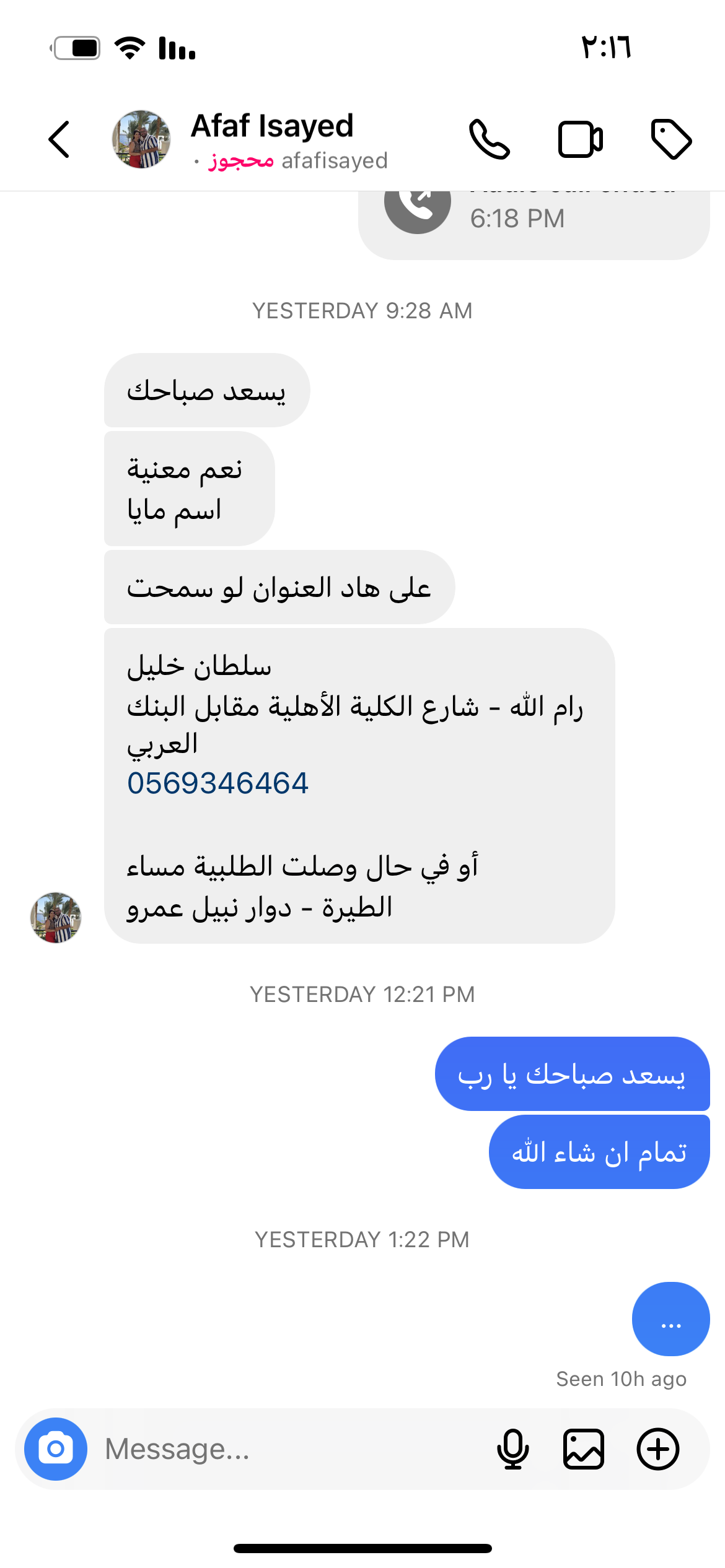The image size is (725, 1568).
Task: Start an audio call with Afaf Isayed
Action: (x=489, y=139)
